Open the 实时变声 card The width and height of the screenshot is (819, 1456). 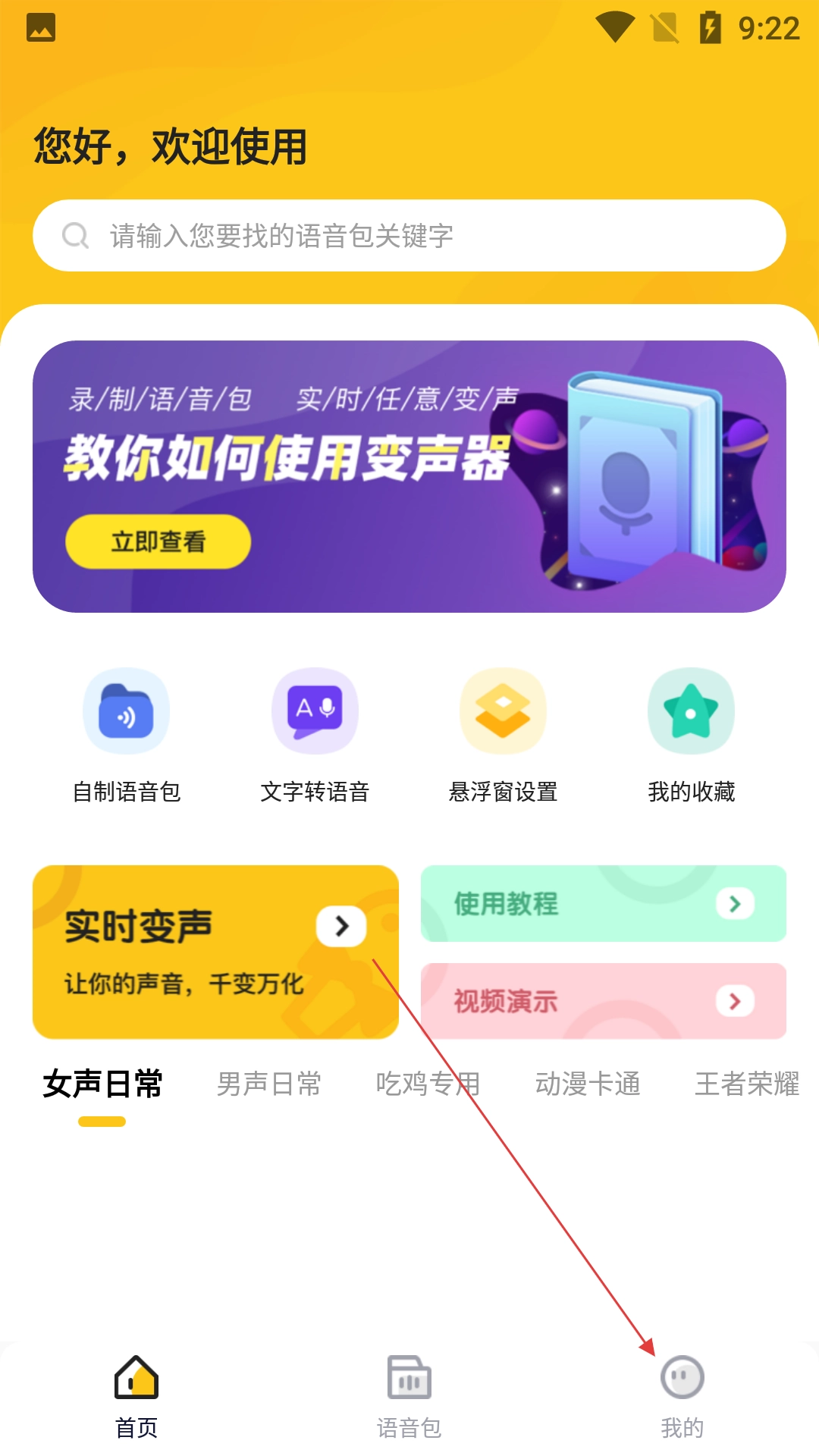pyautogui.click(x=215, y=952)
